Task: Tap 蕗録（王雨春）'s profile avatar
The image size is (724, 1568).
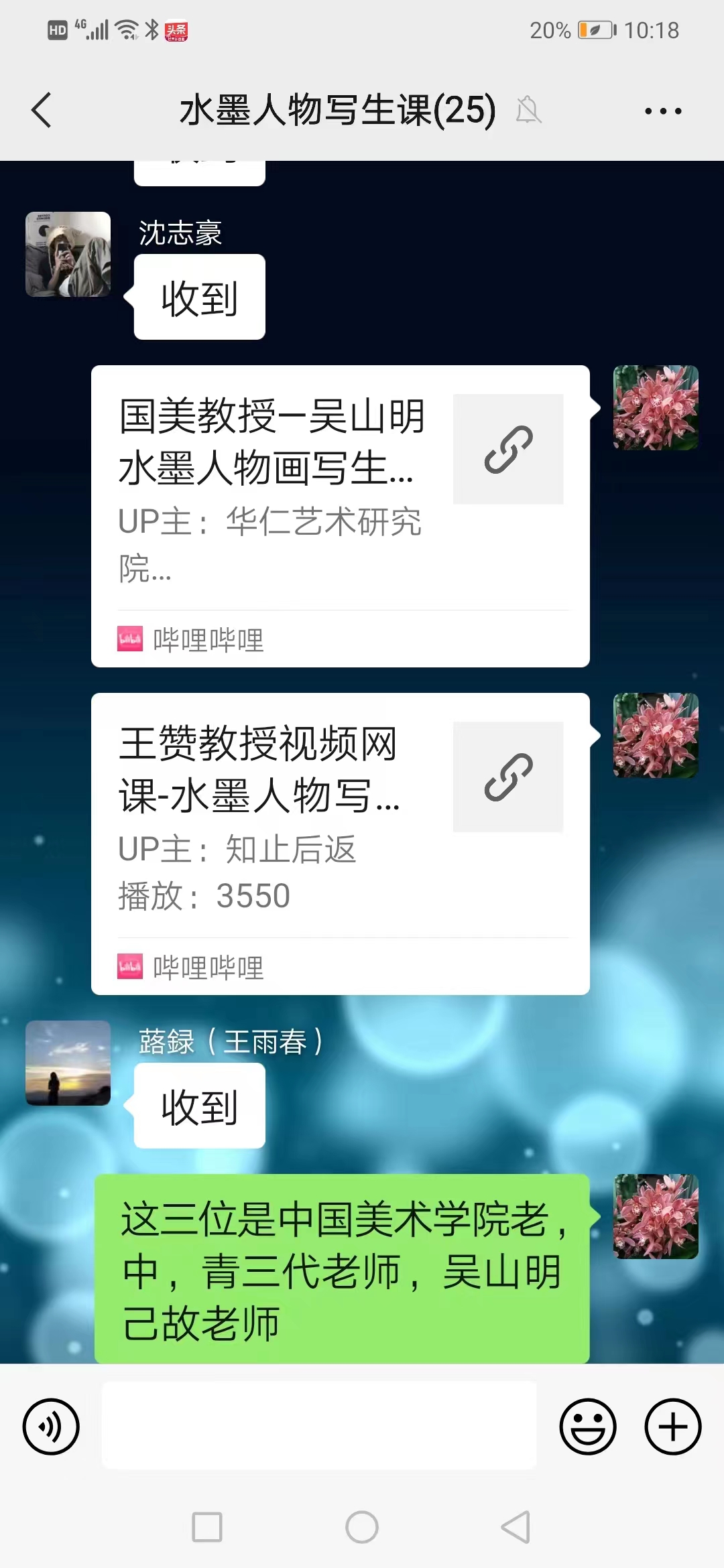Action: click(x=68, y=1063)
